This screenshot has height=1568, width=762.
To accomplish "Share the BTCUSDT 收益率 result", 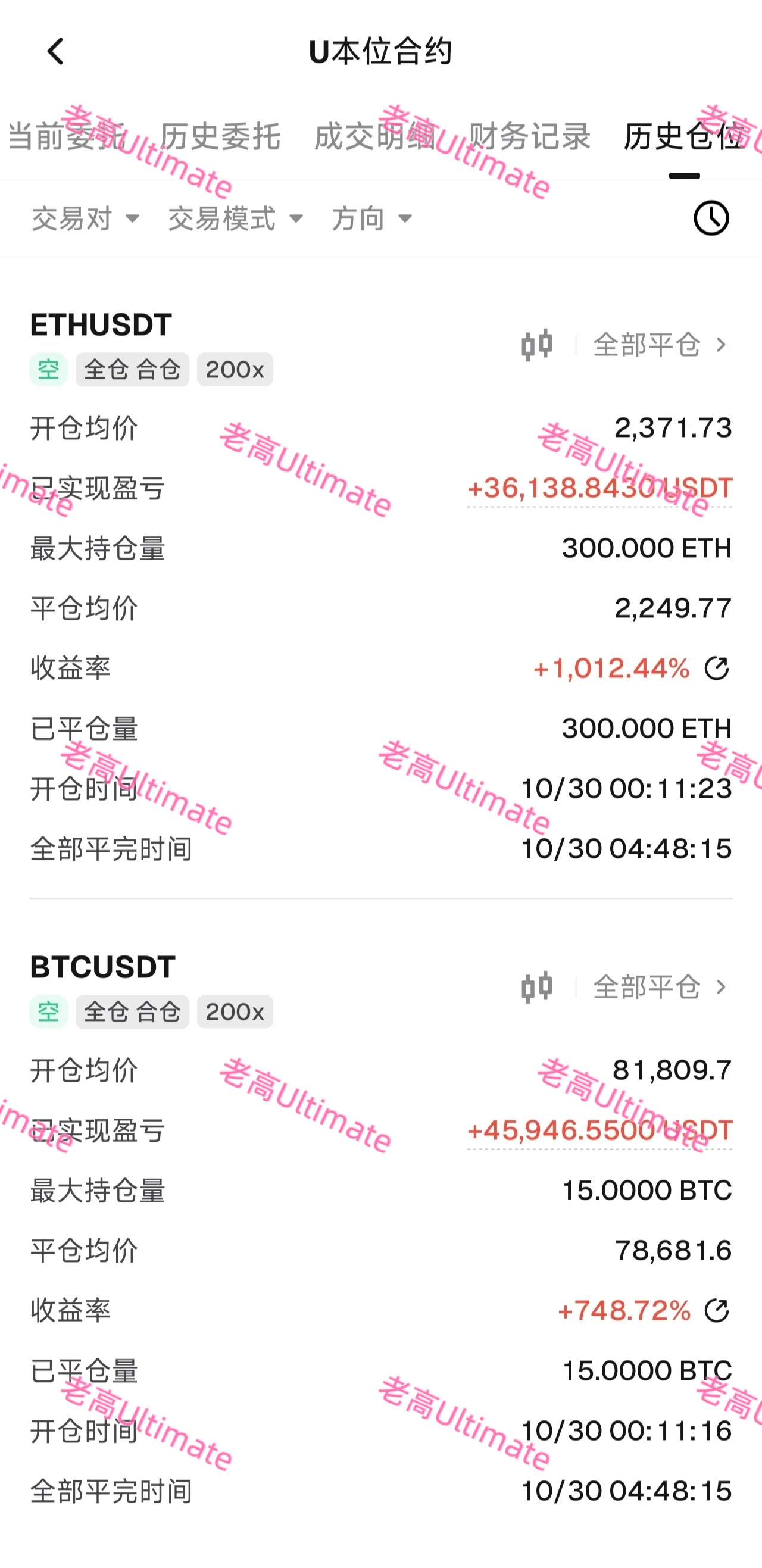I will pos(716,1310).
